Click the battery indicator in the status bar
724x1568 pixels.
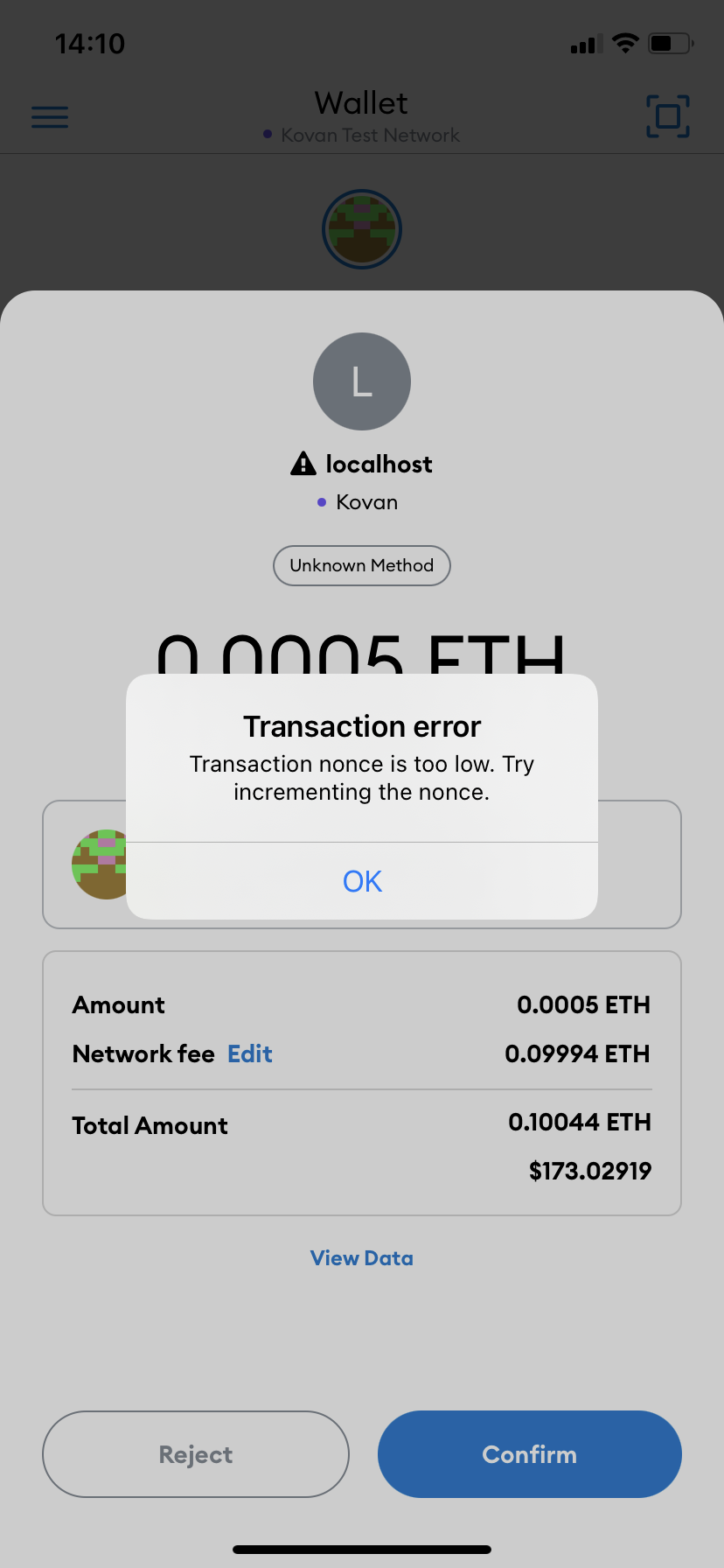[x=667, y=43]
